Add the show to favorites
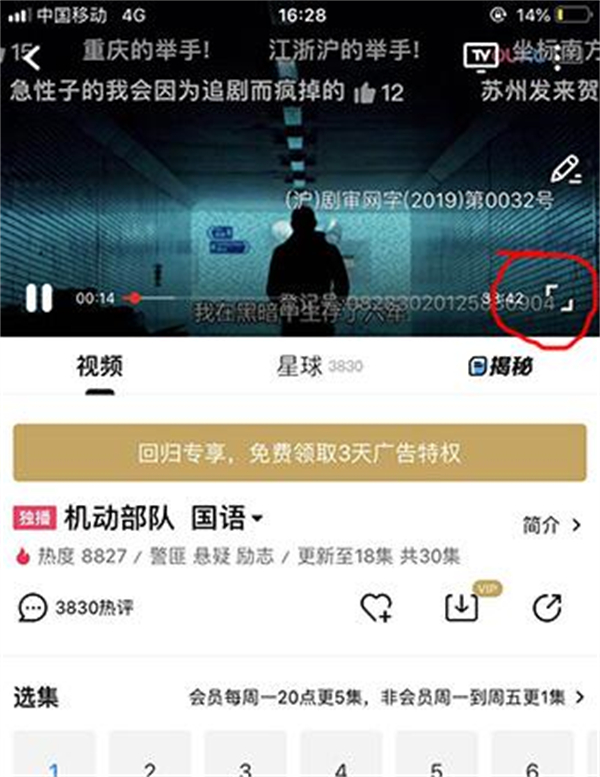Viewport: 600px width, 777px height. click(x=377, y=607)
